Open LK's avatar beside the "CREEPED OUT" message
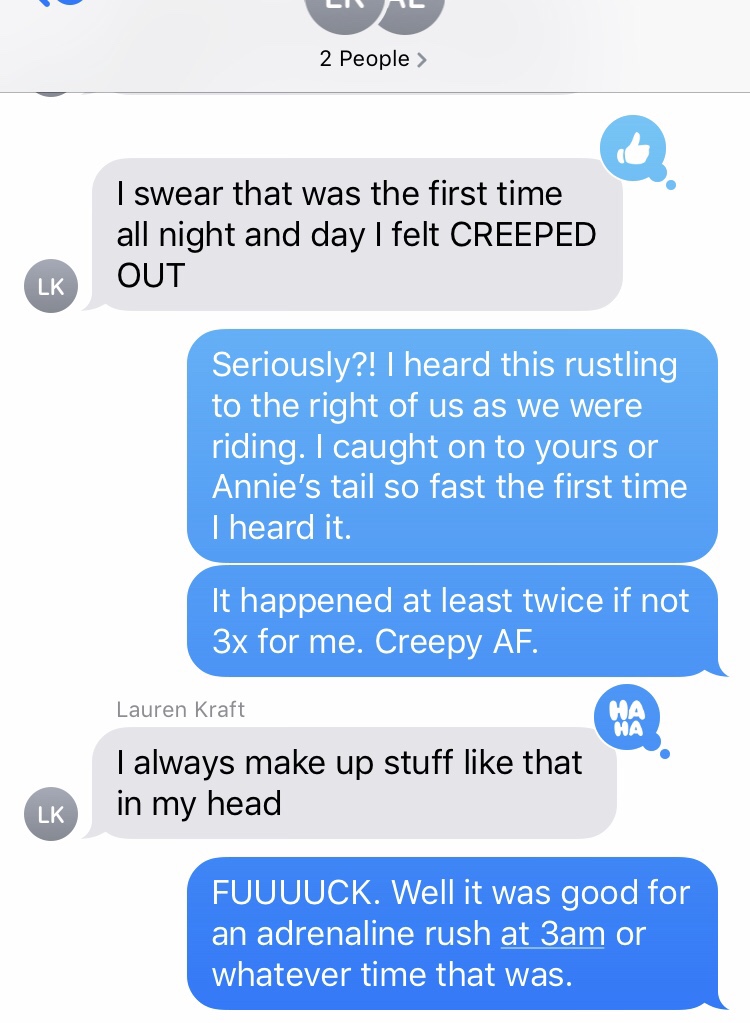 [x=50, y=286]
